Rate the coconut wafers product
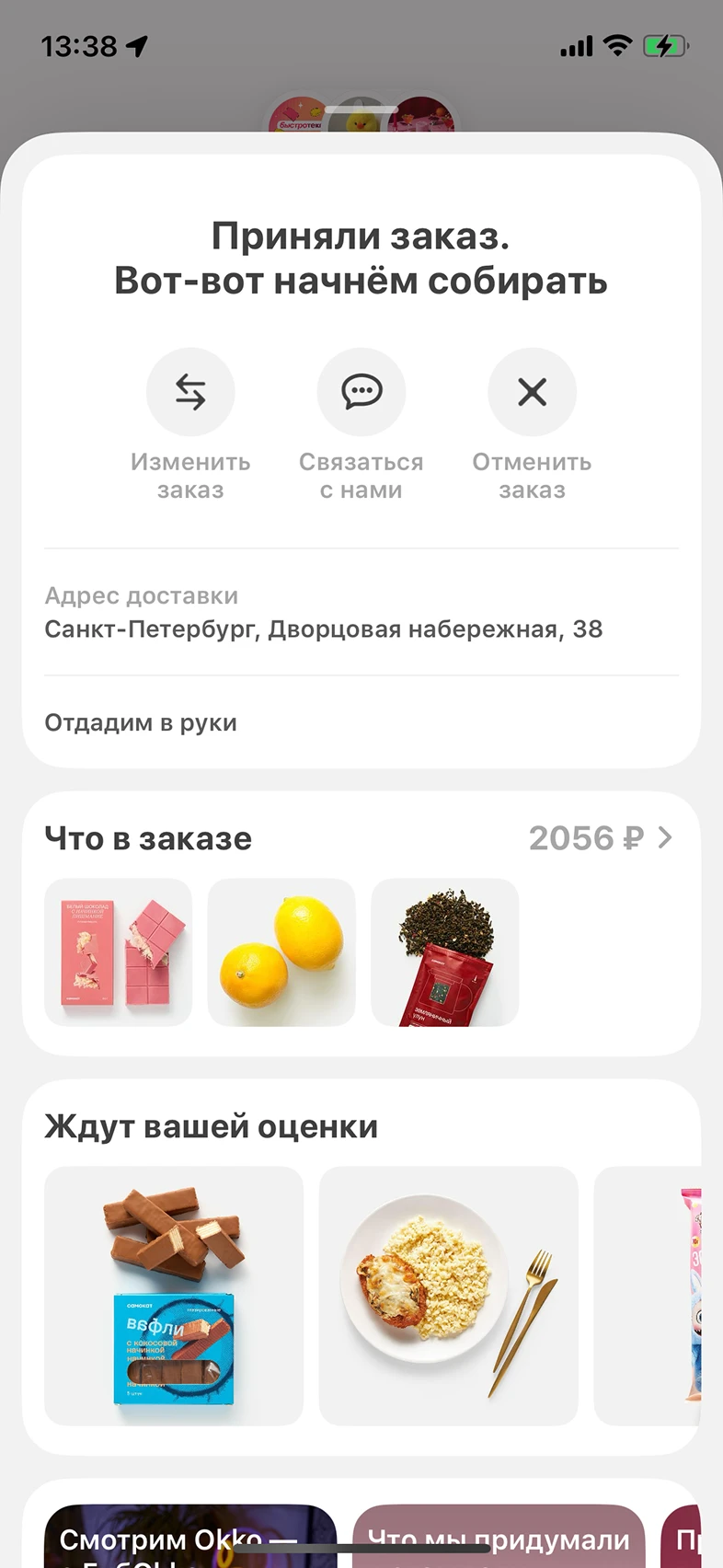The height and width of the screenshot is (1568, 723). [x=174, y=1296]
